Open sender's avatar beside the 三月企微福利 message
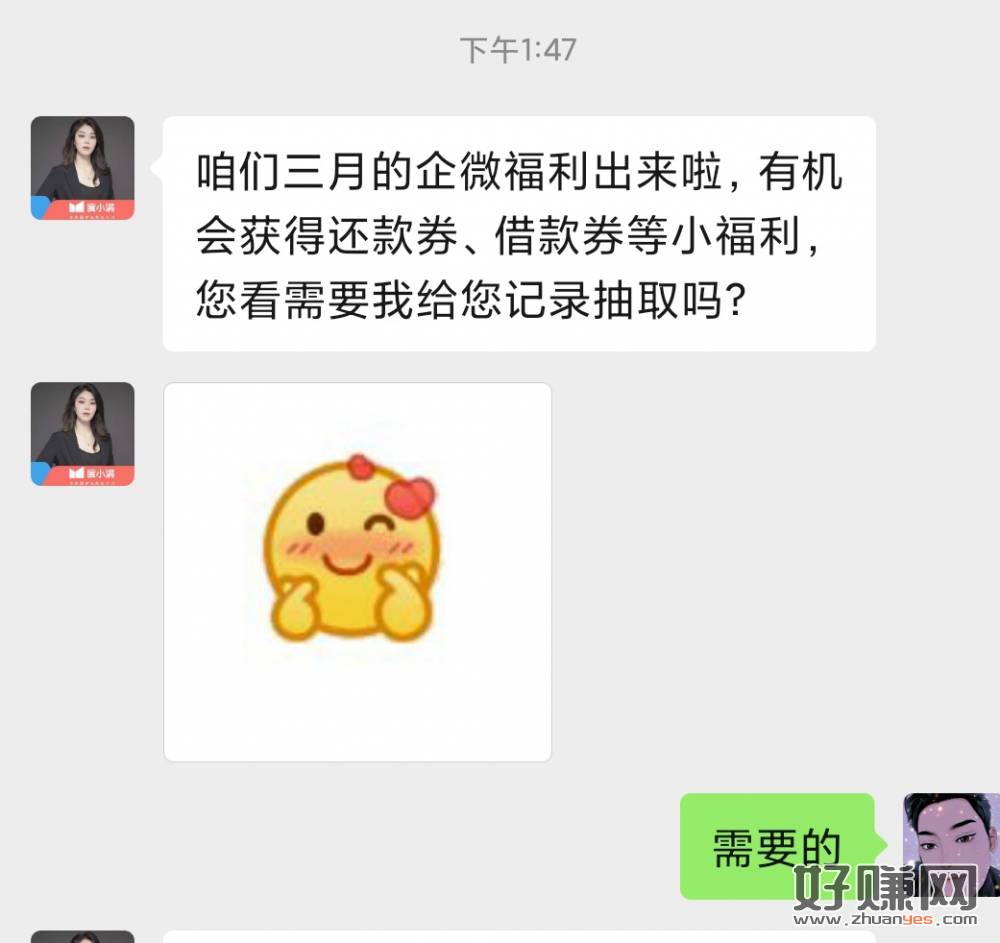This screenshot has height=943, width=1000. click(82, 168)
